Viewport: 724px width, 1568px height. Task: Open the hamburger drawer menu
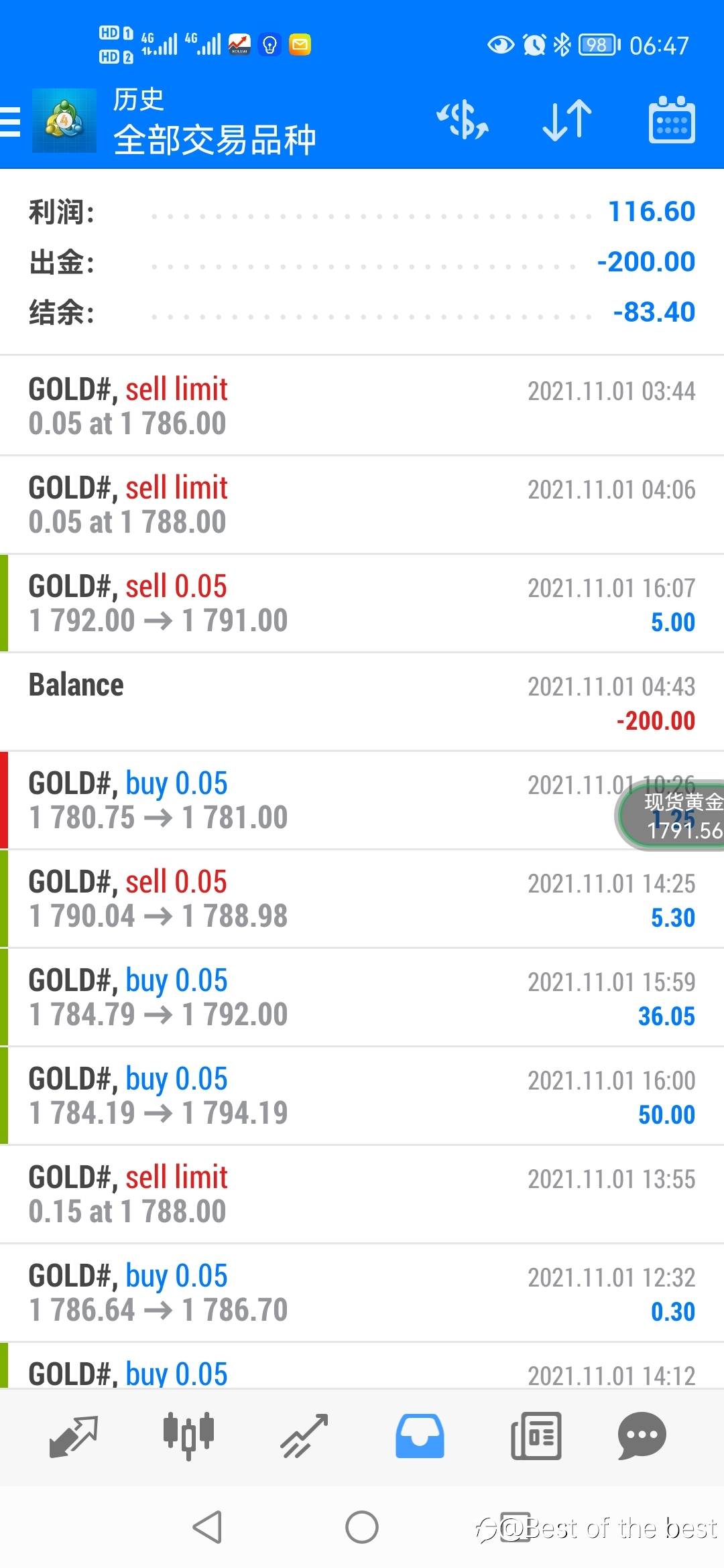[x=10, y=122]
